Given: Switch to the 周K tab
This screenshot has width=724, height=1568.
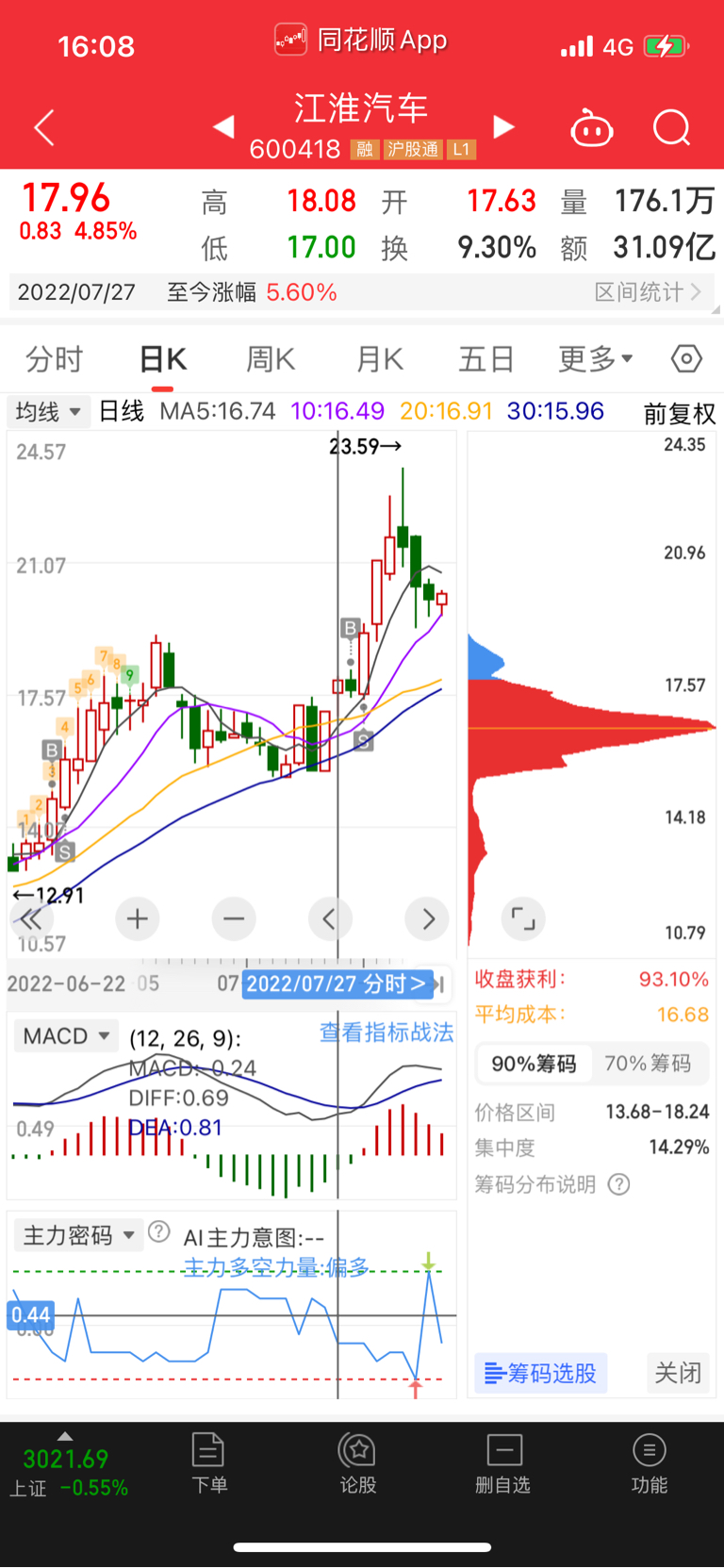Looking at the screenshot, I should [271, 359].
